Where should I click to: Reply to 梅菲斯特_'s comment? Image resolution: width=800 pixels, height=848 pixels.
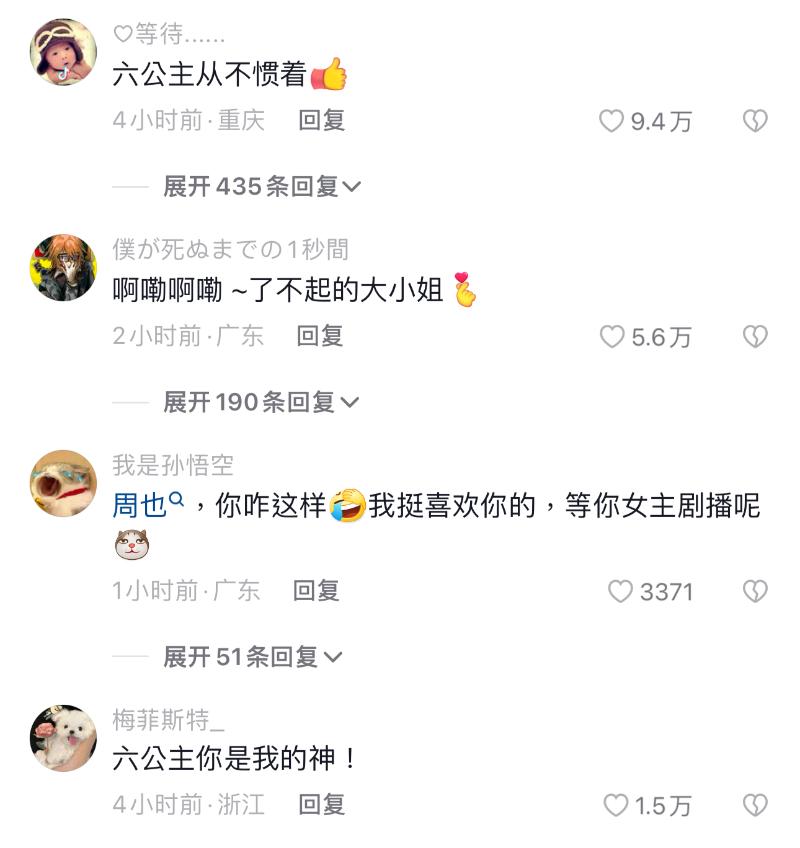coord(322,804)
